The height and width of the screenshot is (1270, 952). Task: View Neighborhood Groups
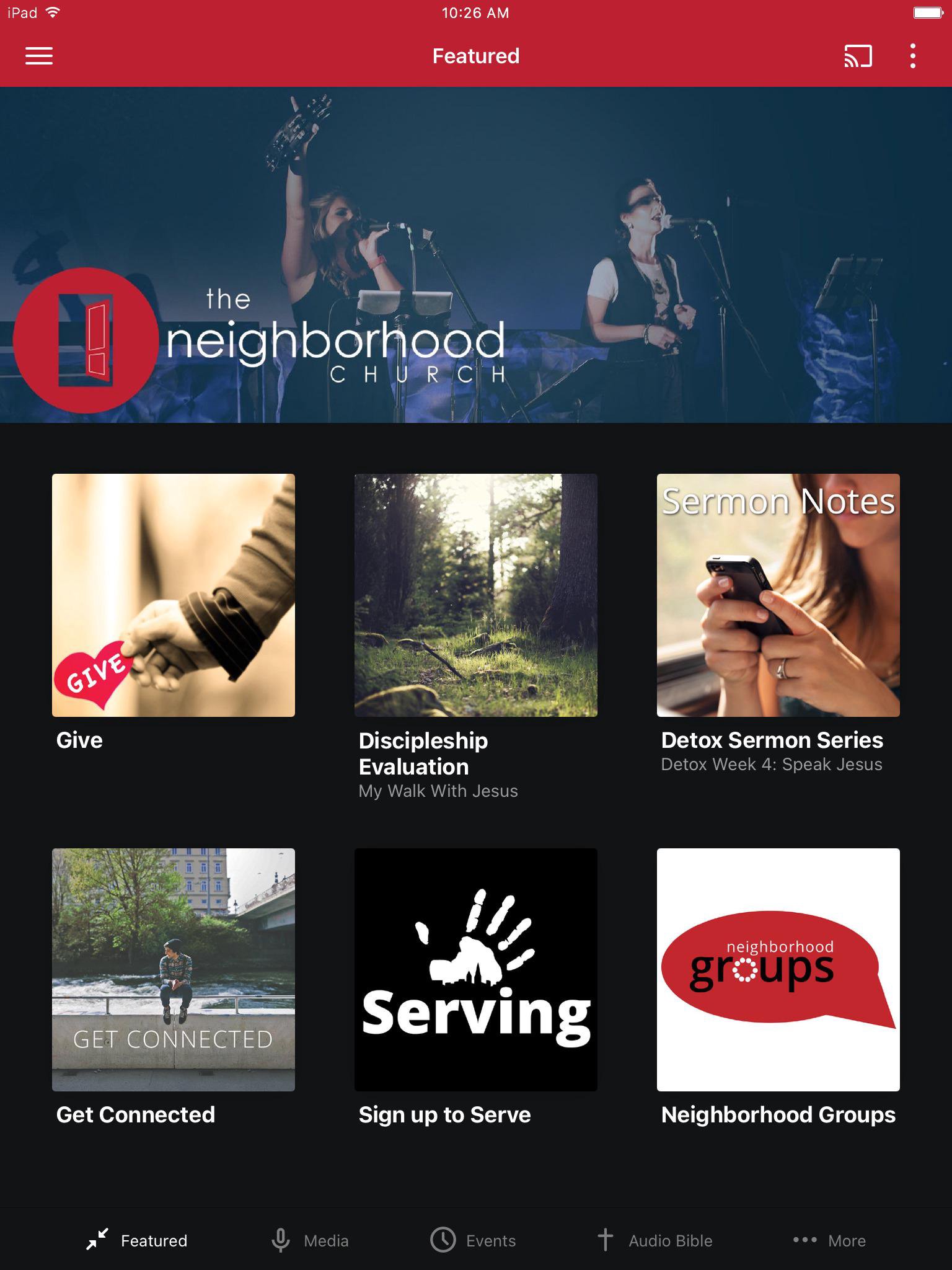pyautogui.click(x=778, y=969)
